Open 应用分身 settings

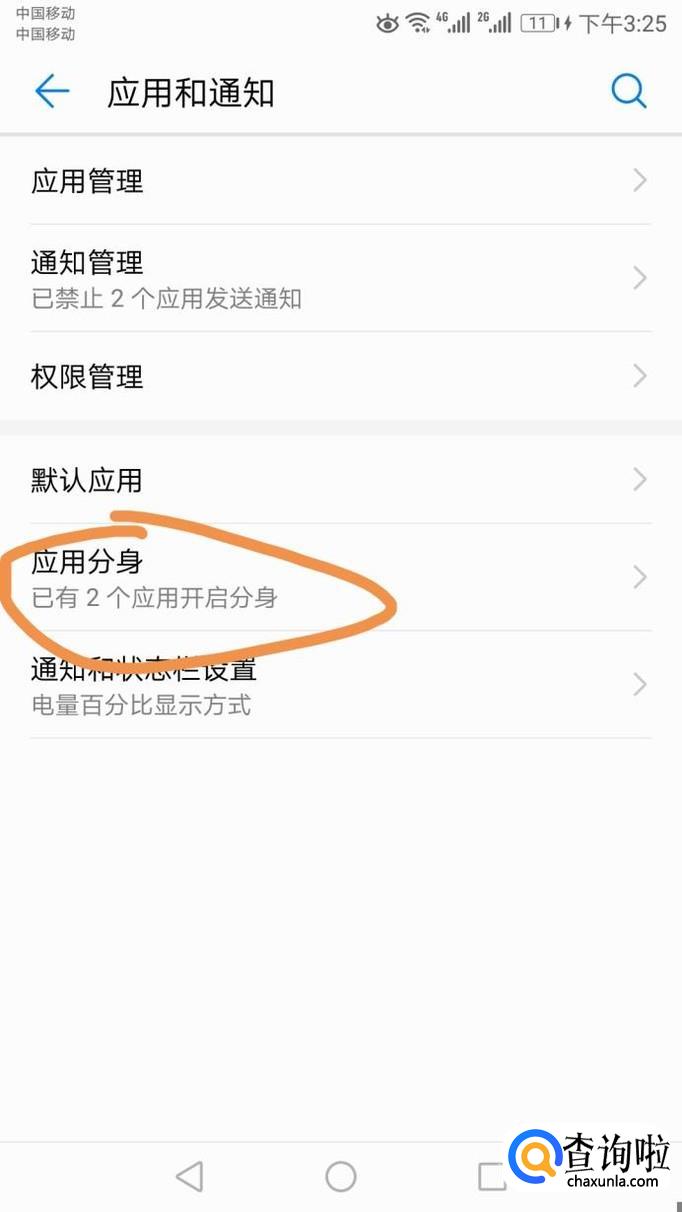point(341,577)
